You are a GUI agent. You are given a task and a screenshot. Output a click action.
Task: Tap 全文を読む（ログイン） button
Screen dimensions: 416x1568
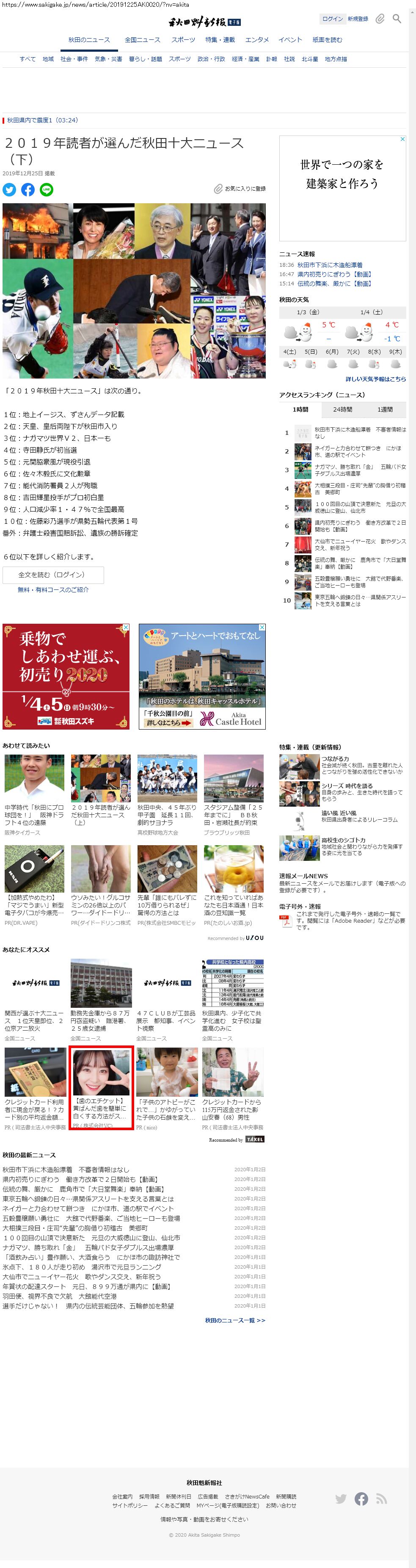[x=53, y=575]
